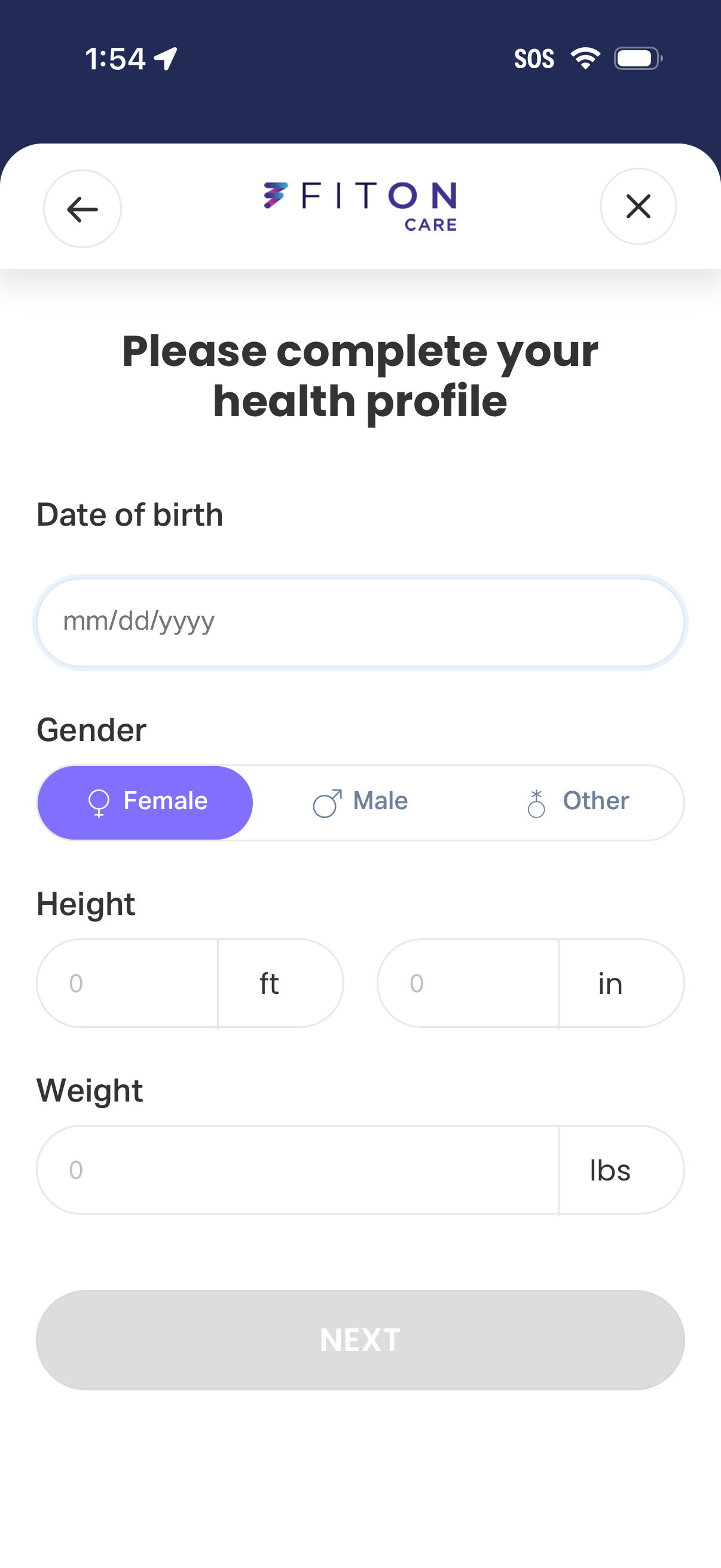
Task: Click the inches input for height
Action: pyautogui.click(x=468, y=983)
